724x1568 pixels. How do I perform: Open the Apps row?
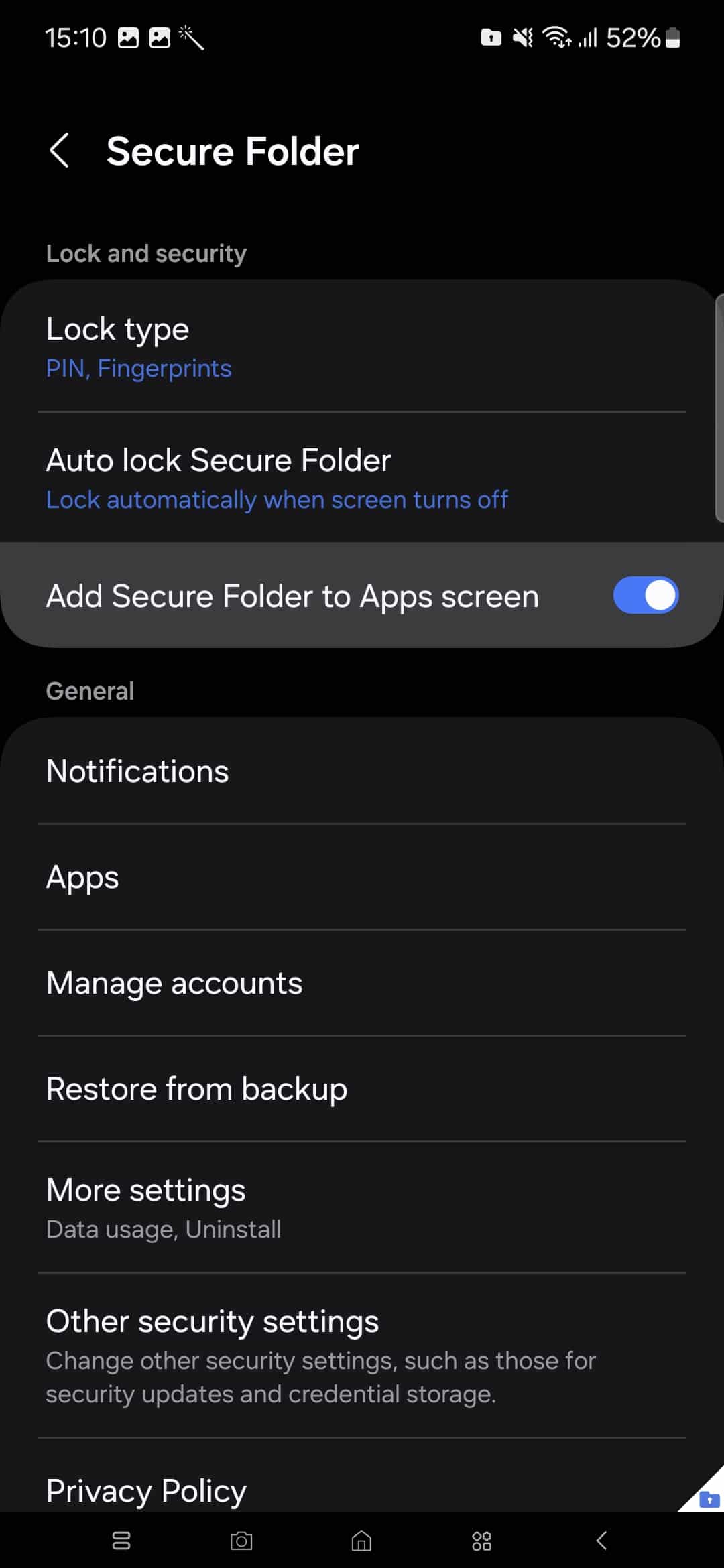point(362,876)
